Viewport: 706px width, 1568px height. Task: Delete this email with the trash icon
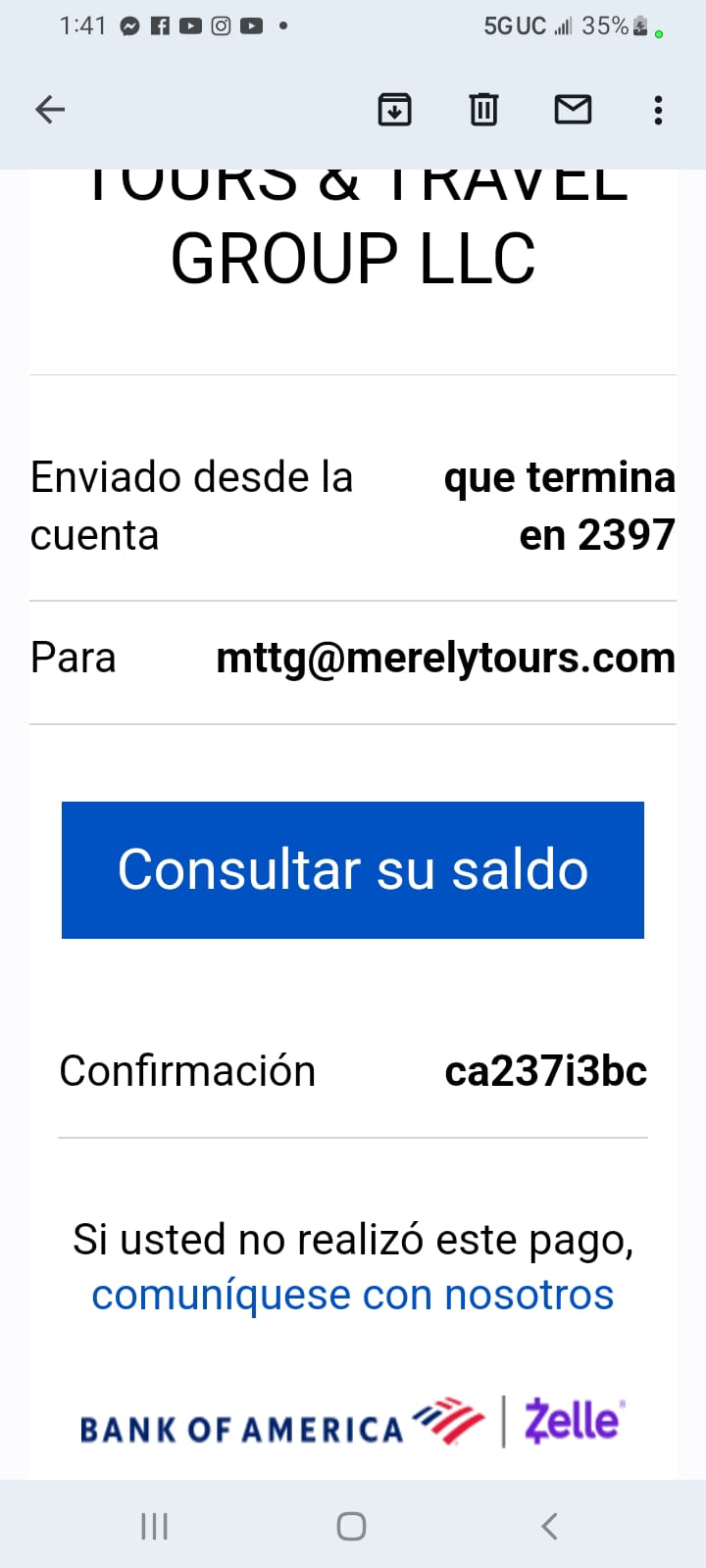483,109
